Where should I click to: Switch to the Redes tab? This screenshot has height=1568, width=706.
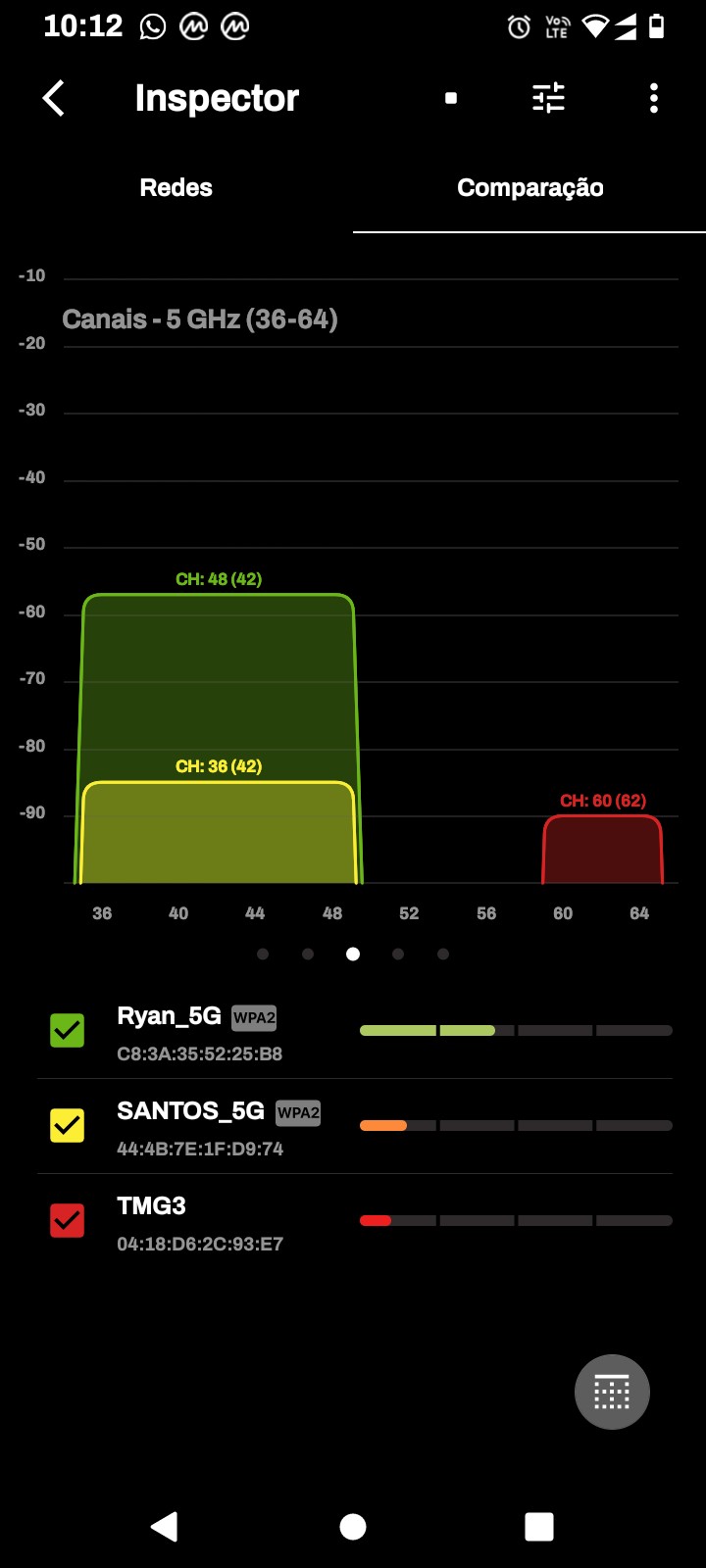click(176, 187)
